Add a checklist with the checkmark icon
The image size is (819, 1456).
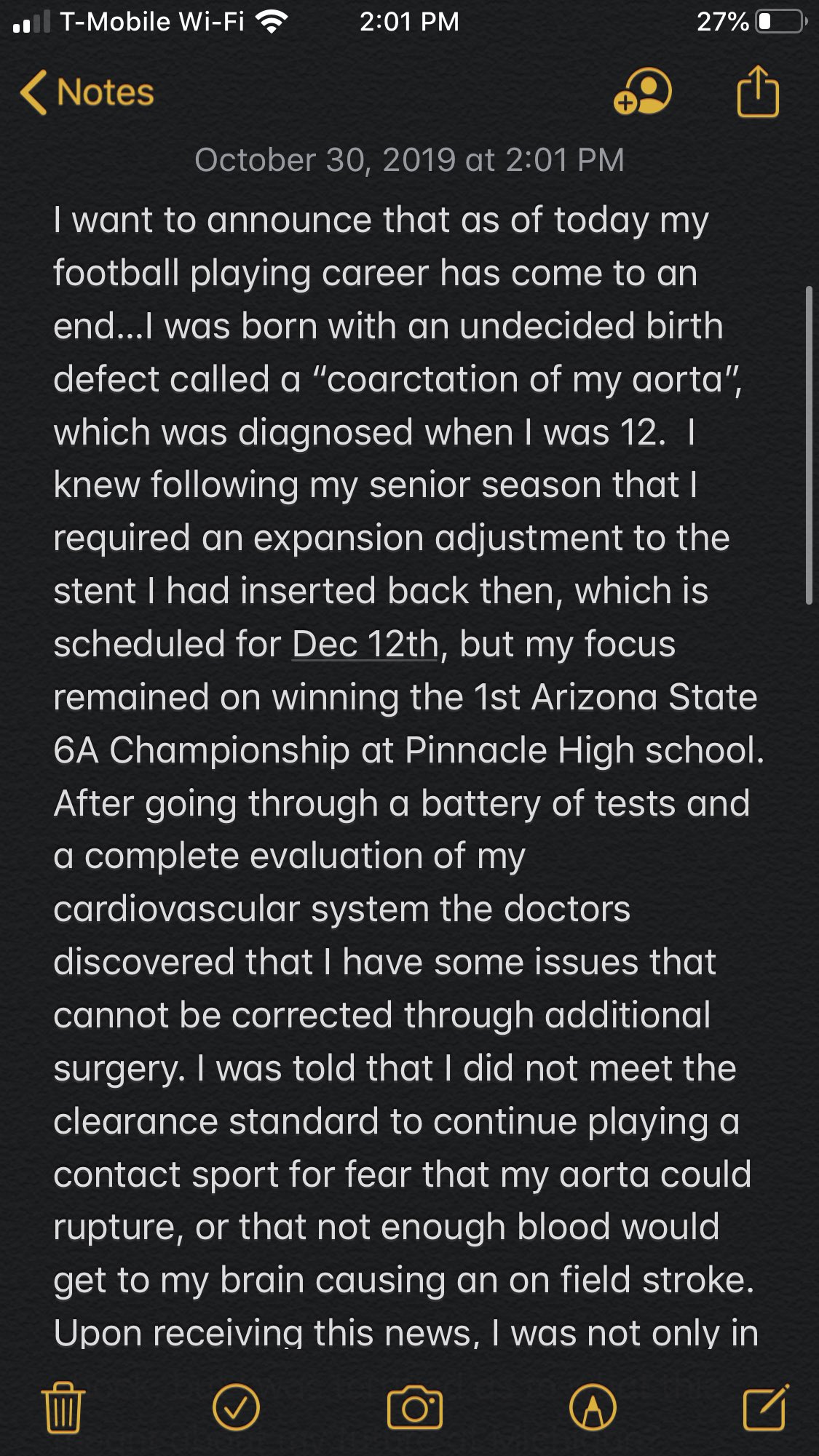(236, 1407)
